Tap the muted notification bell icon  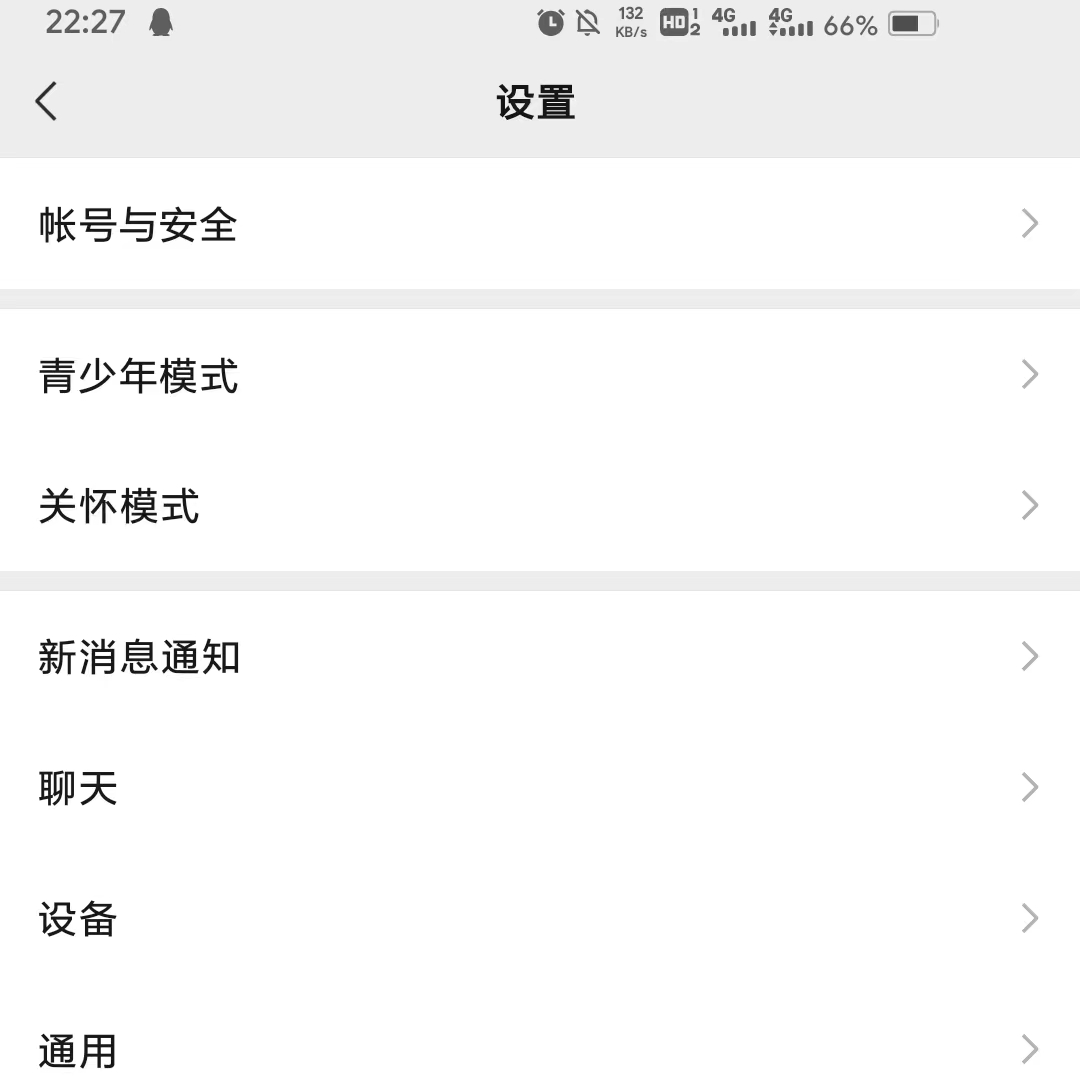pyautogui.click(x=587, y=22)
